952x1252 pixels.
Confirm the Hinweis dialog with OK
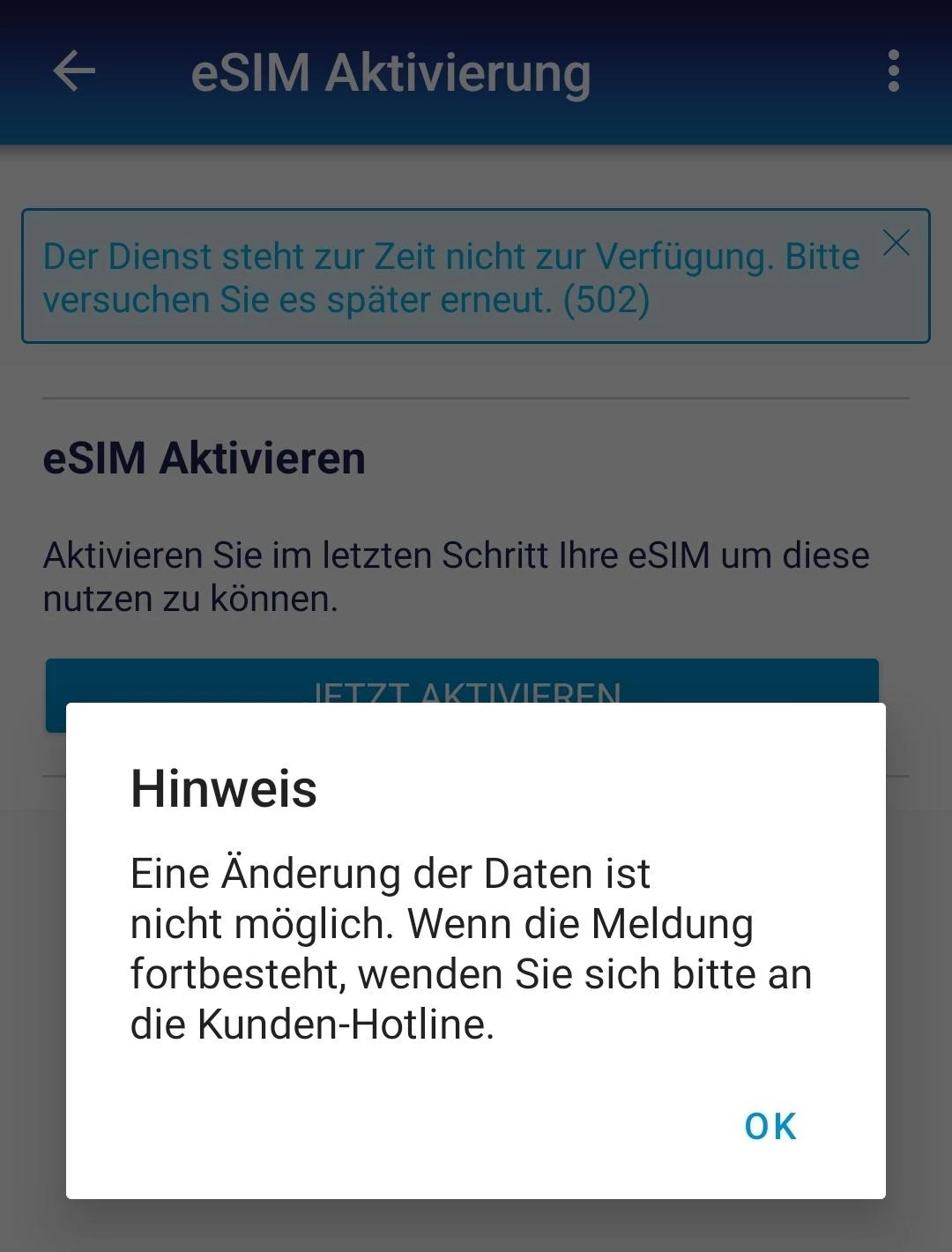coord(770,1126)
